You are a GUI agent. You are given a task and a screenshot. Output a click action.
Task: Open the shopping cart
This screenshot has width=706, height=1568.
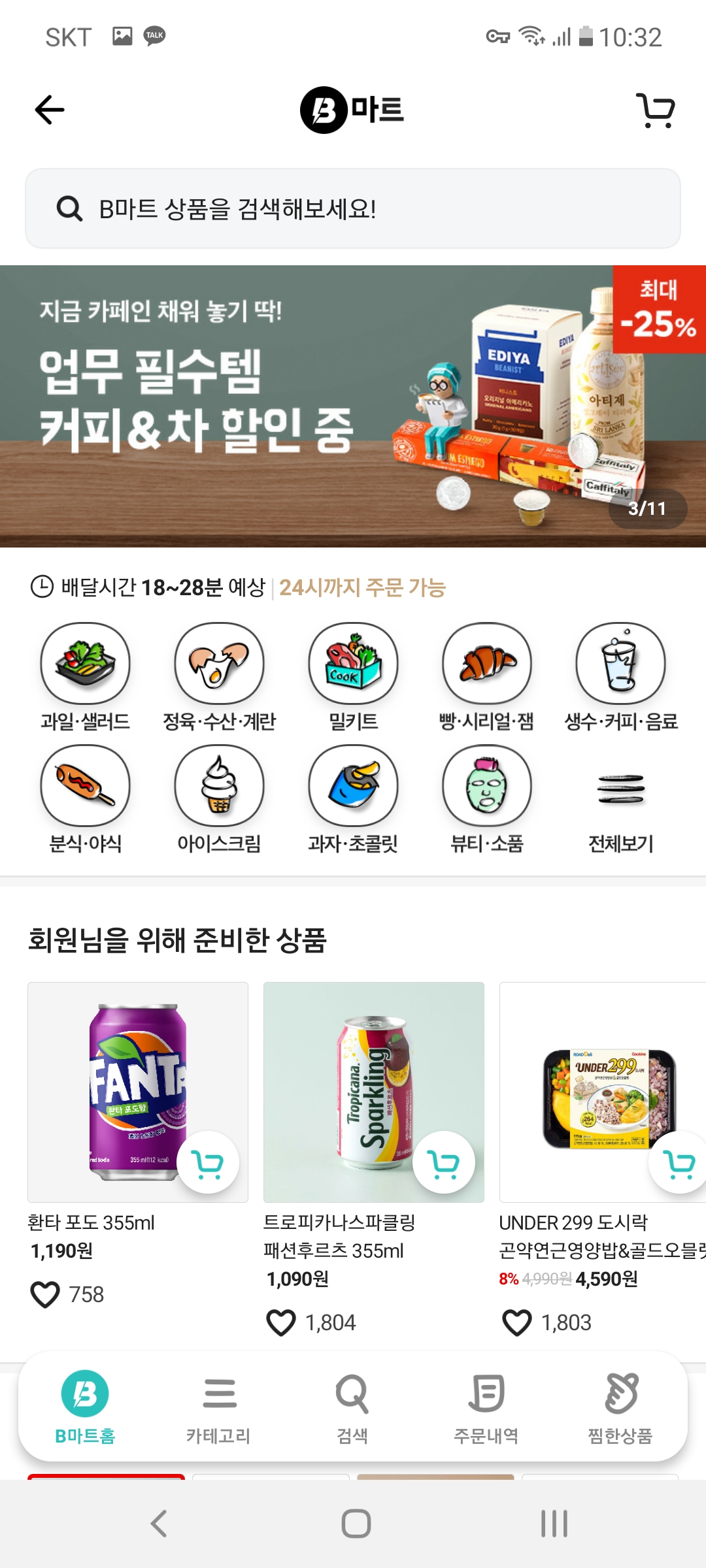[656, 110]
